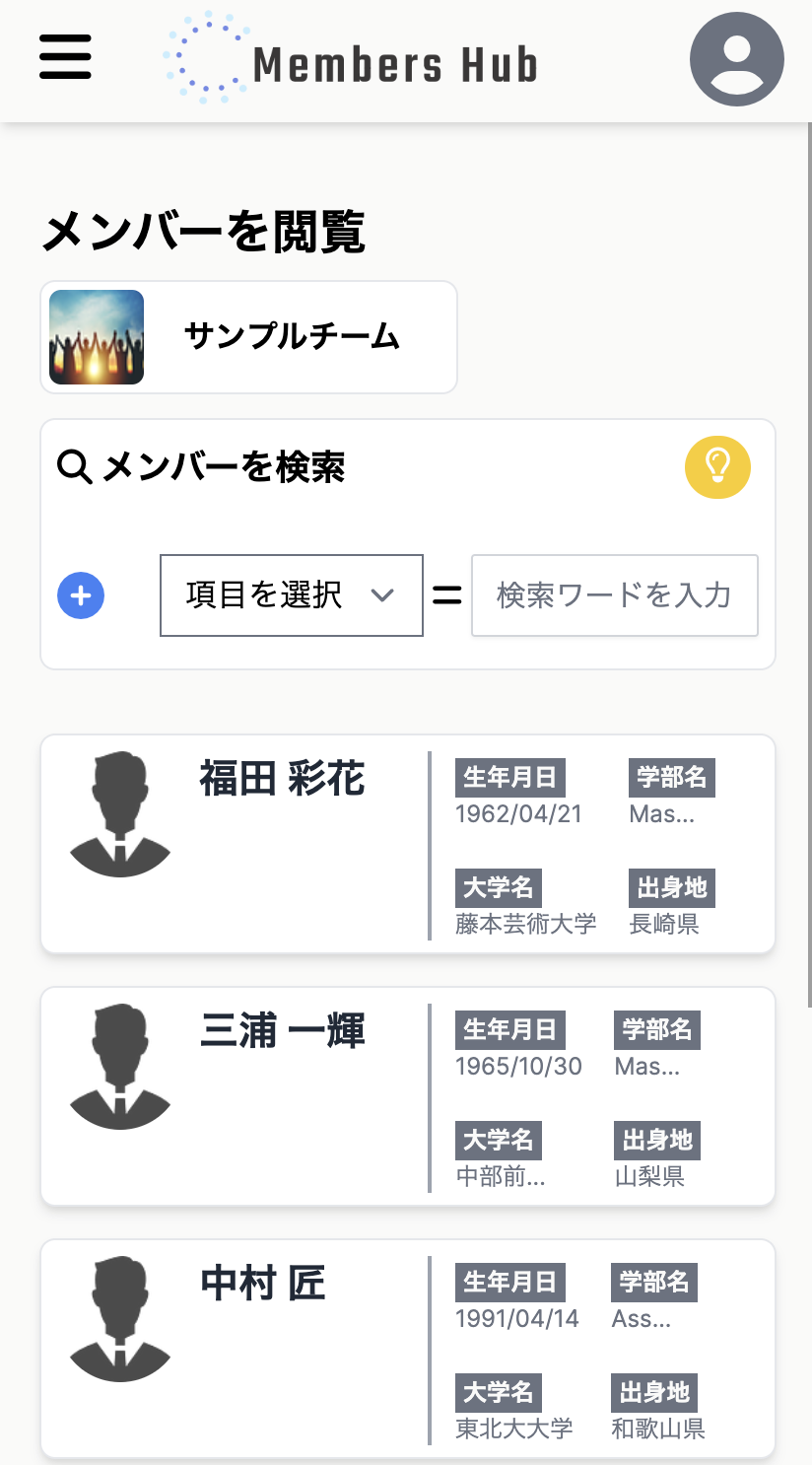Click the 学部名 tag on Miura's card
Screen dimensions: 812x1465
click(655, 1029)
